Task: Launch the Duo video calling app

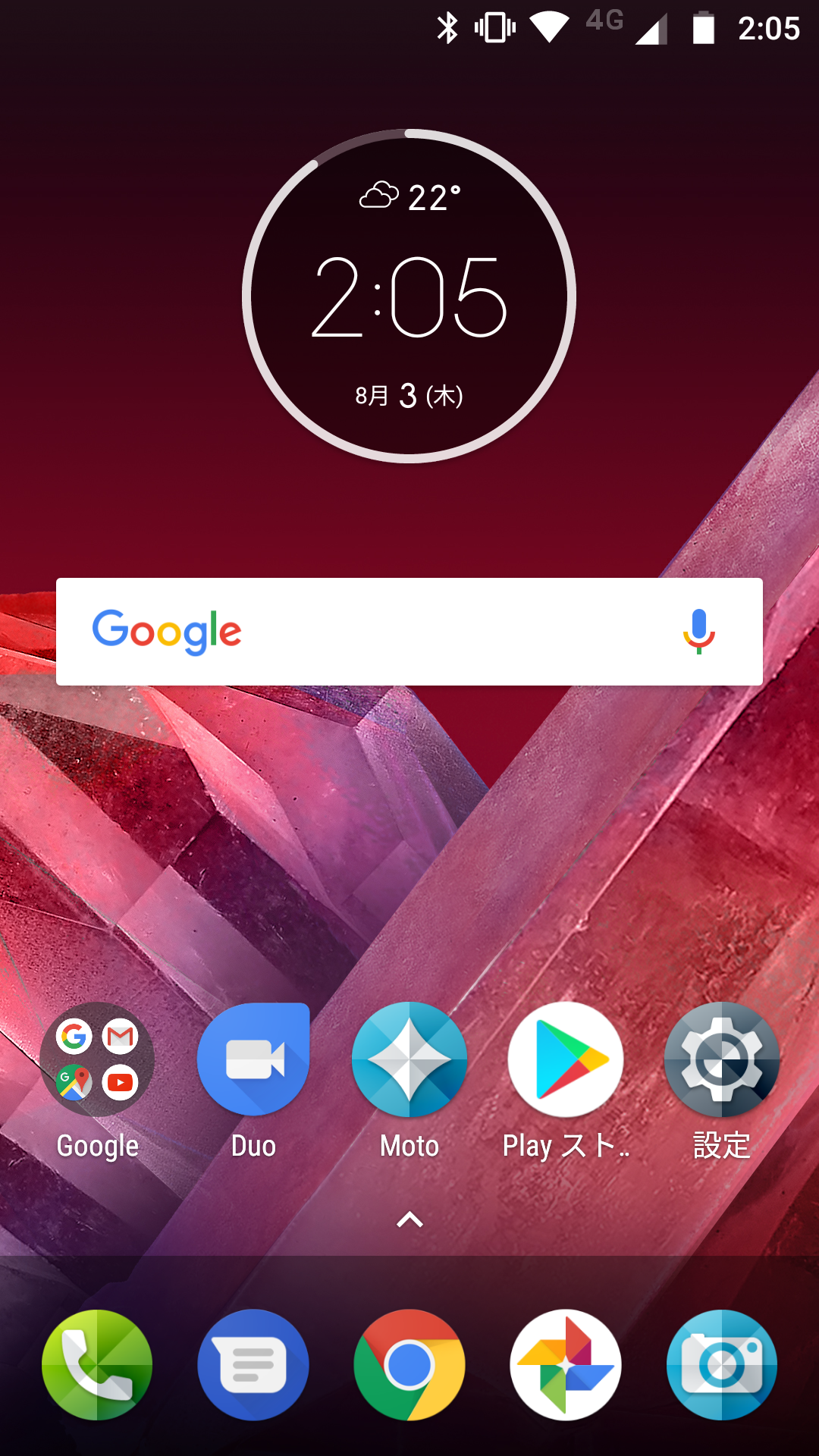Action: pyautogui.click(x=253, y=1059)
